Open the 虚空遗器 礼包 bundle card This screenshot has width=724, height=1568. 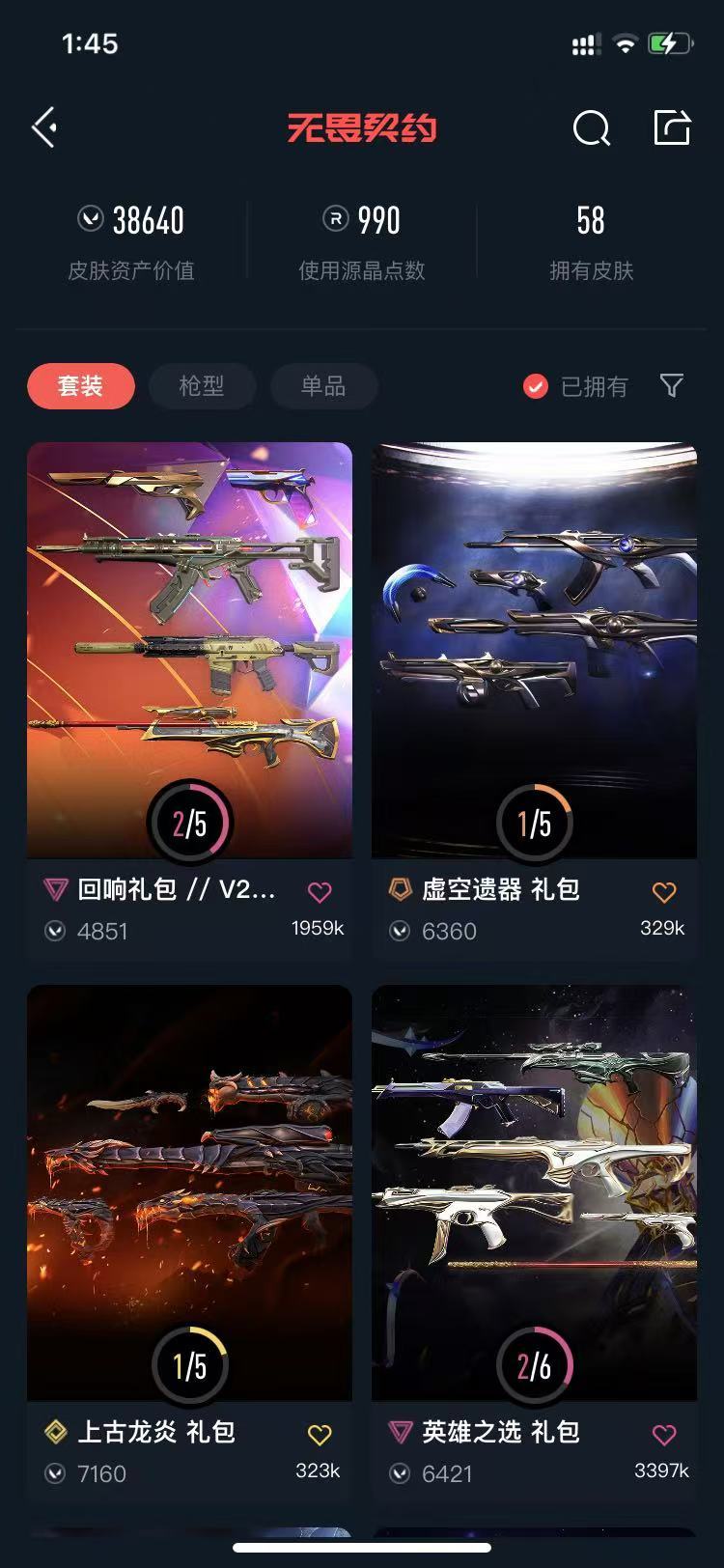(x=534, y=699)
